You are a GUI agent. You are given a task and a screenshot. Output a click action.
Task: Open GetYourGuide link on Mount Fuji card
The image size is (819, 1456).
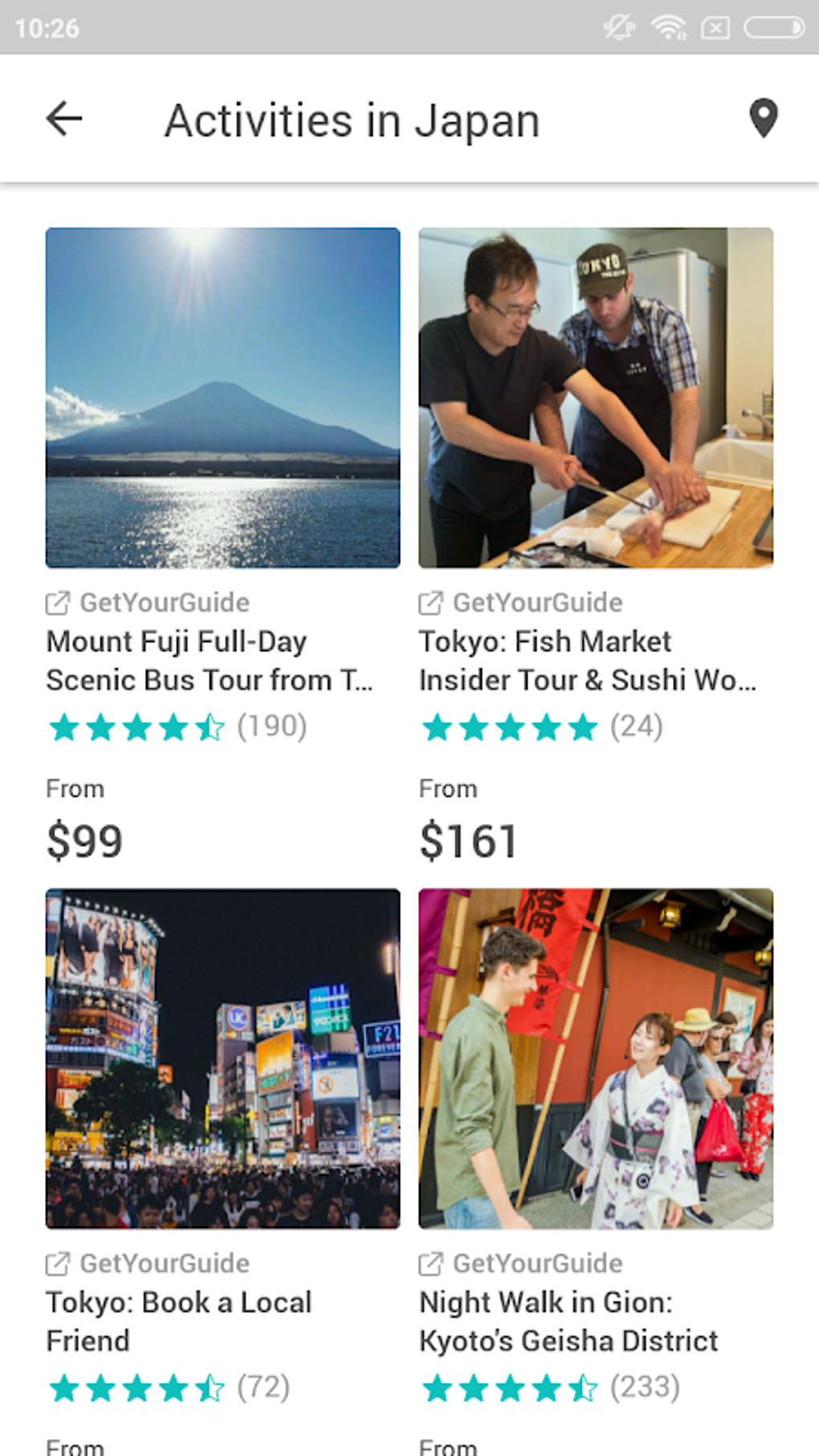point(165,602)
